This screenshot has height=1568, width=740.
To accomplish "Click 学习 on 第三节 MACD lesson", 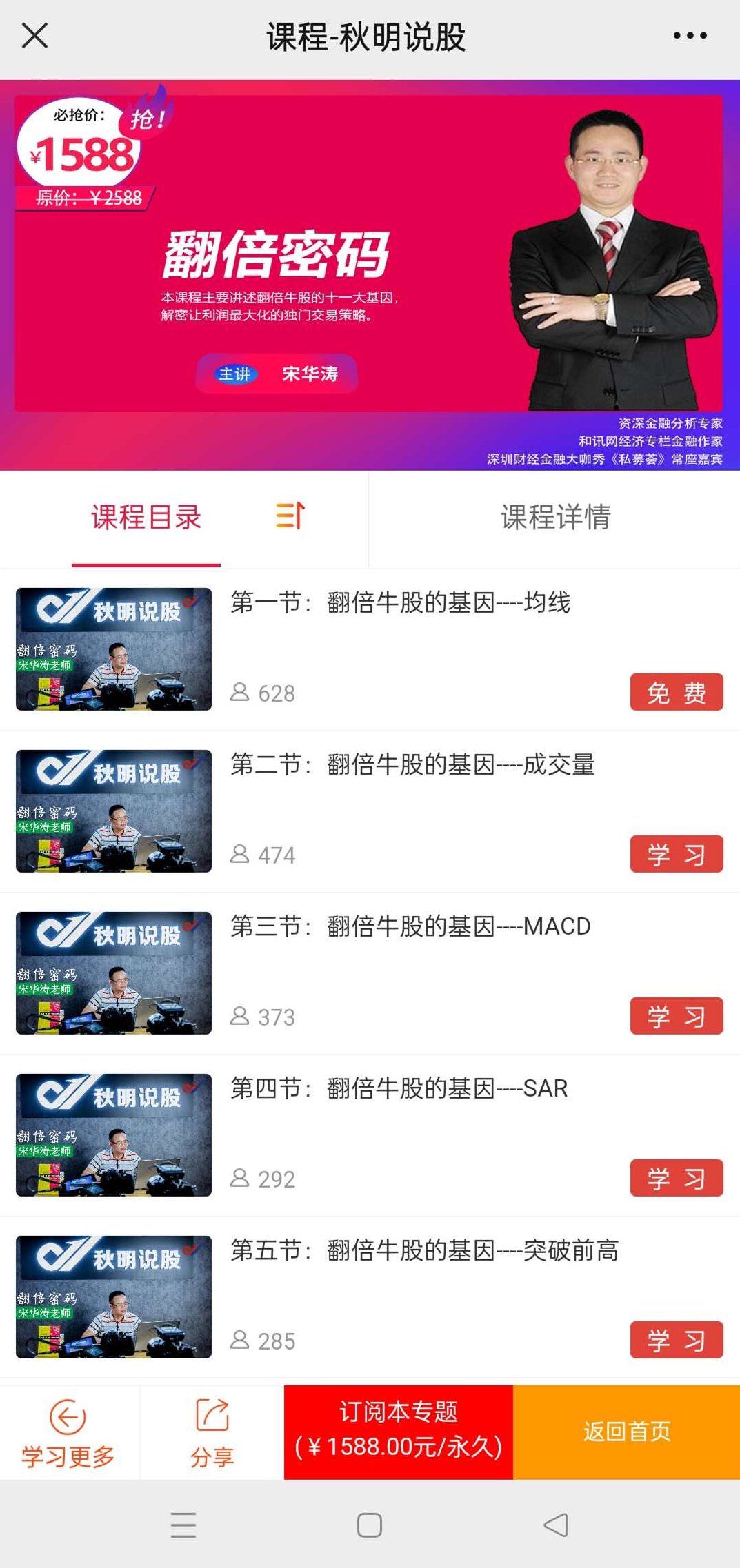I will coord(676,1016).
